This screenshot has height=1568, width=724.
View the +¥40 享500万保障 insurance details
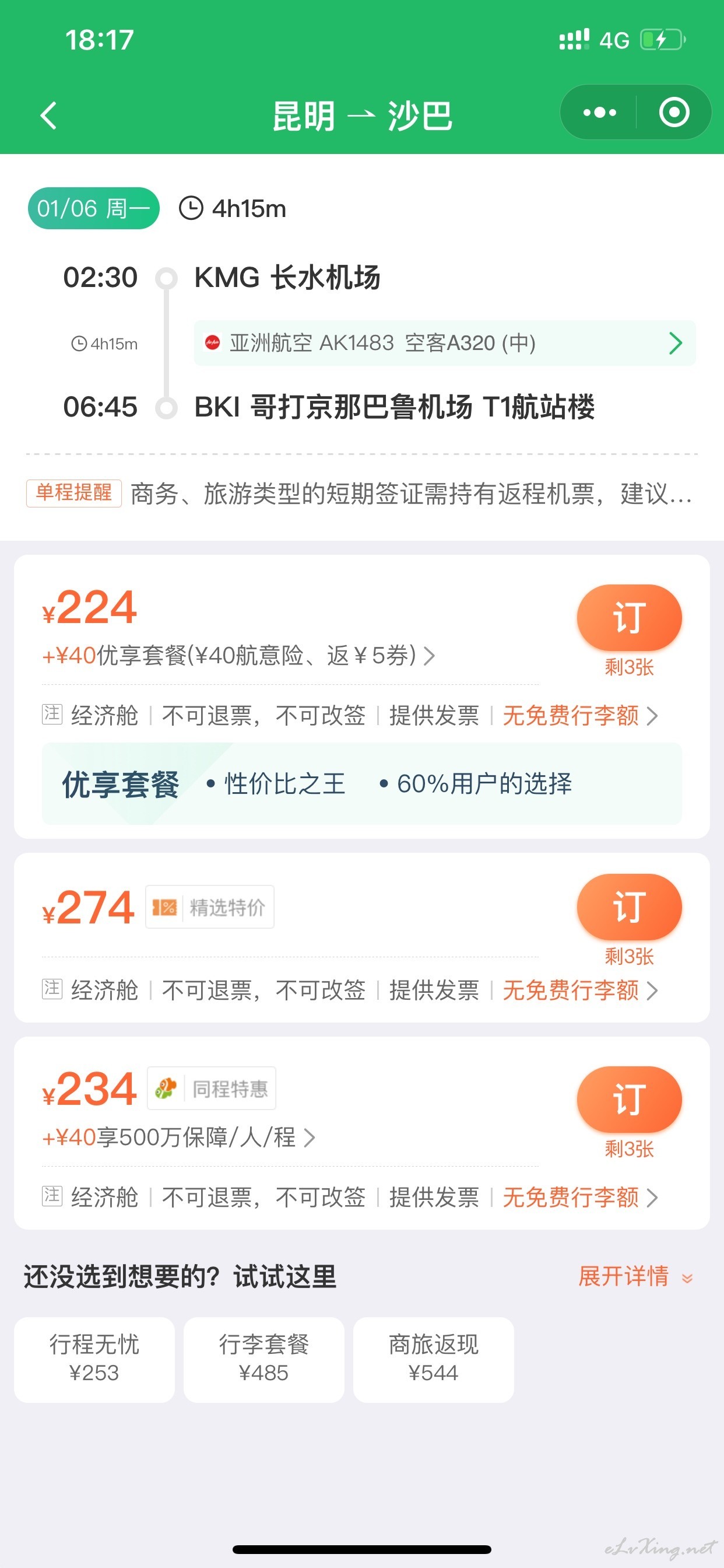(179, 1137)
